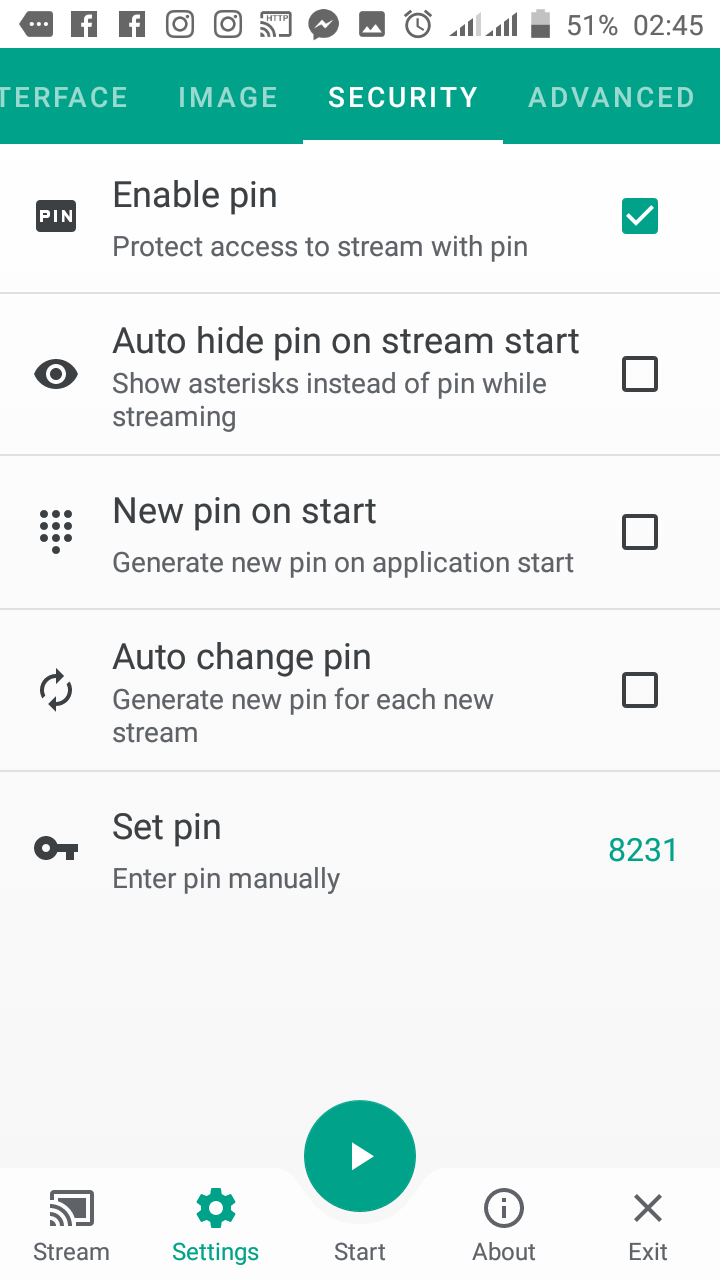The height and width of the screenshot is (1280, 720).
Task: Open the About section
Action: [x=504, y=1226]
